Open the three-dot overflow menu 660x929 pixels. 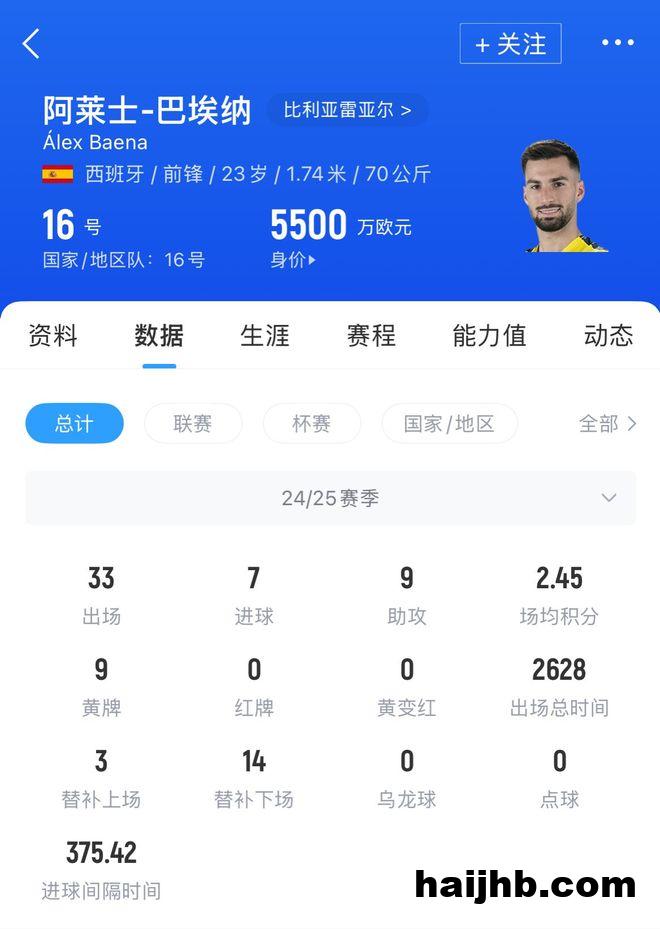tap(617, 43)
